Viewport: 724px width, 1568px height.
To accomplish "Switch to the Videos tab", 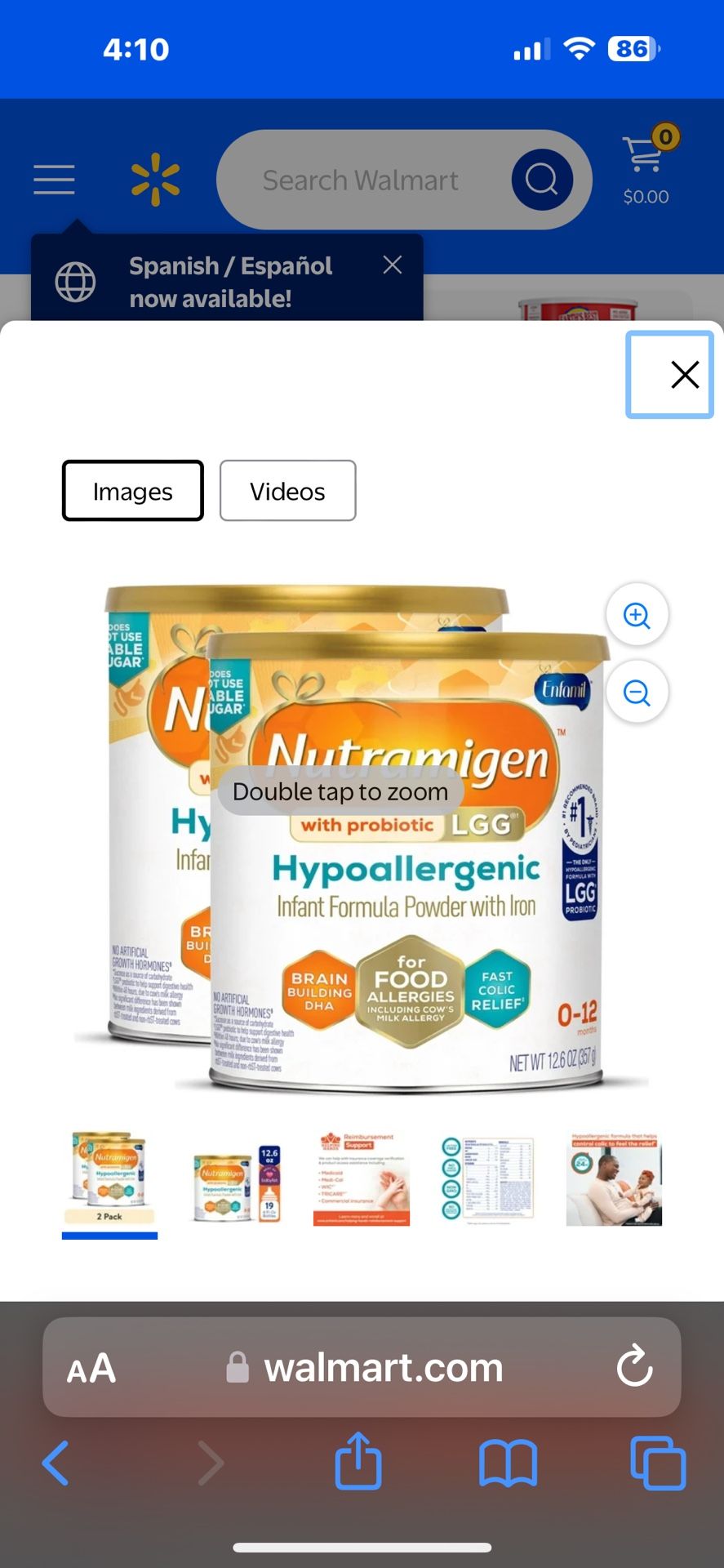I will (287, 491).
